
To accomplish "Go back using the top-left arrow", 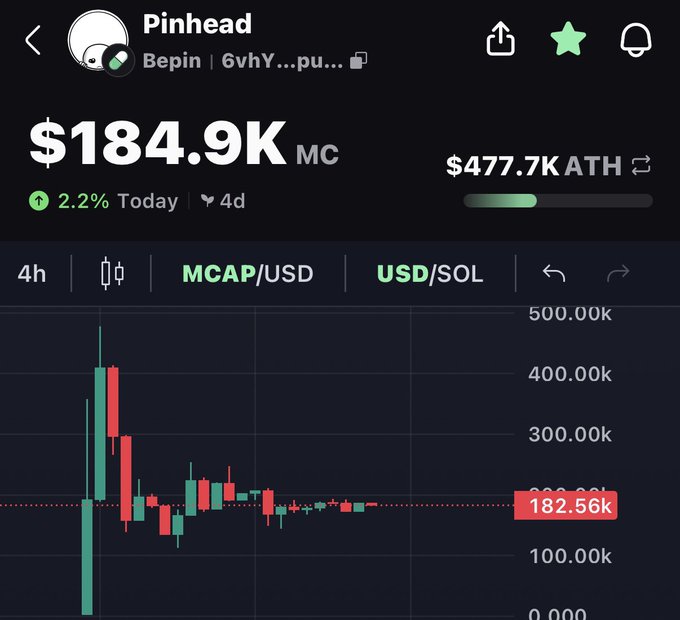I will point(33,41).
